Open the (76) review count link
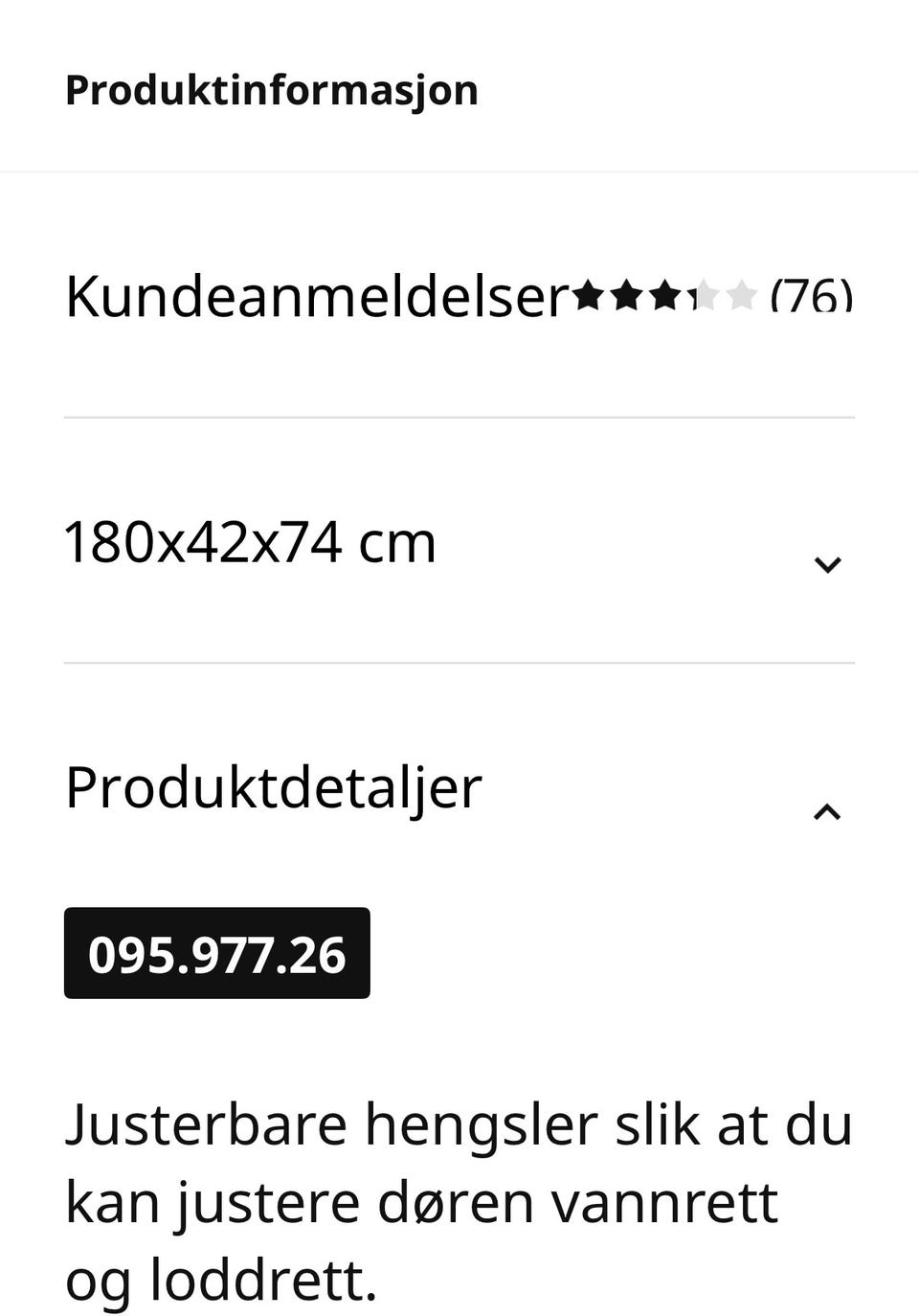The image size is (919, 1316). click(809, 297)
